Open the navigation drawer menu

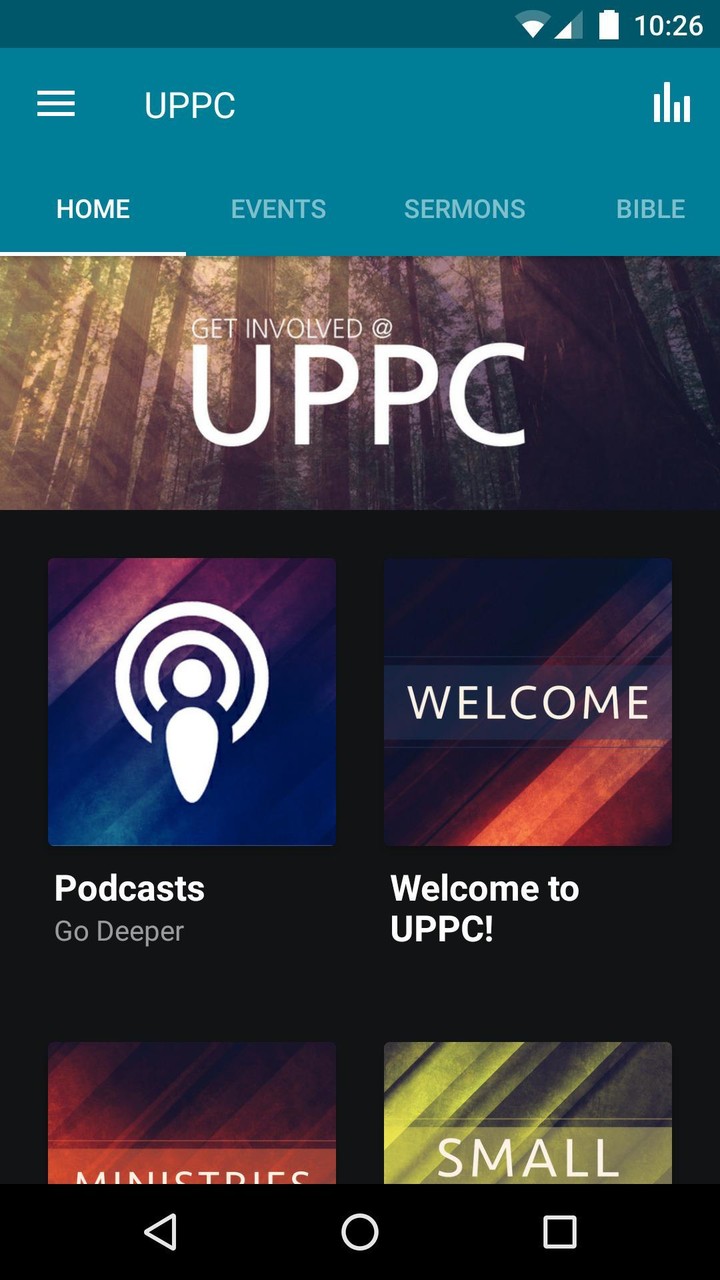(x=56, y=104)
